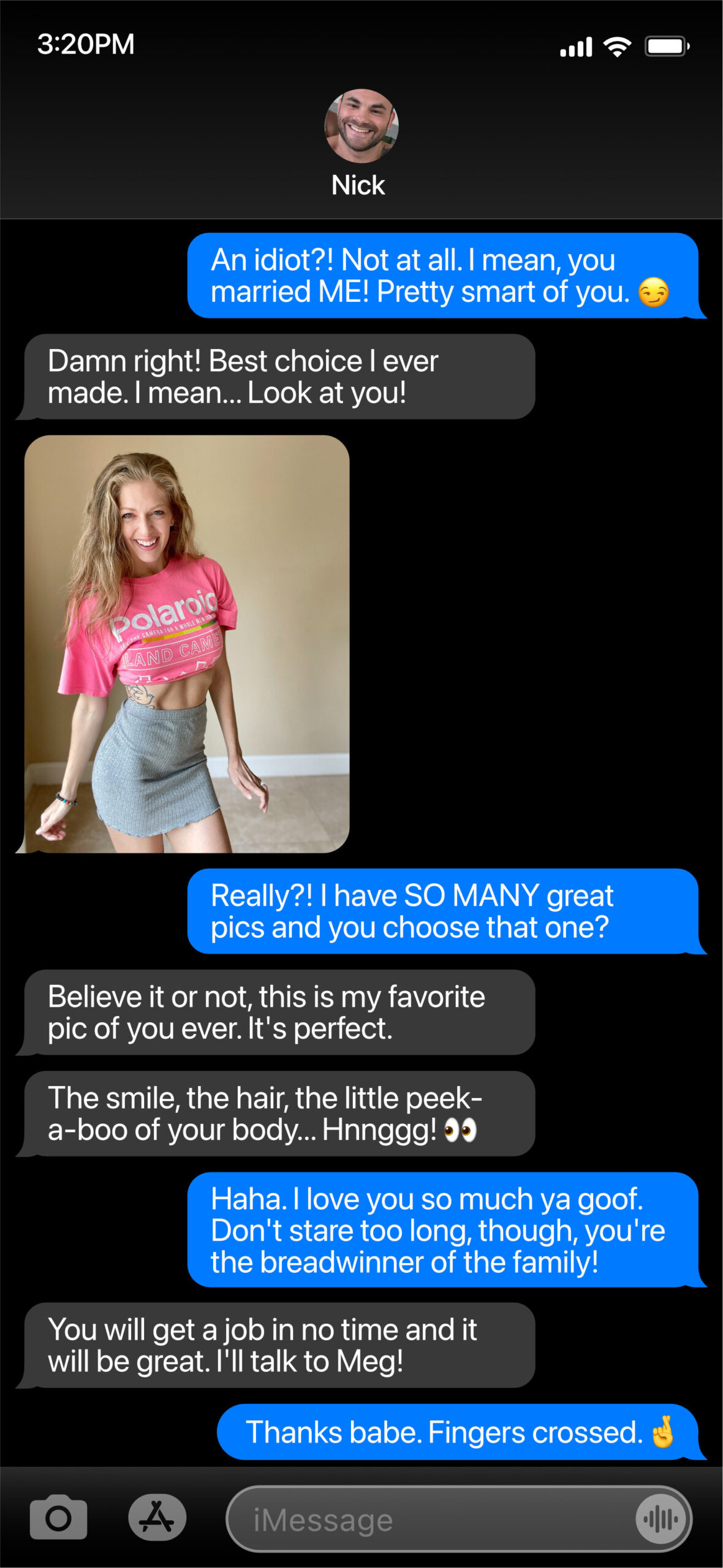The image size is (723, 1568).
Task: Open the photo Nick sent
Action: pos(187,643)
